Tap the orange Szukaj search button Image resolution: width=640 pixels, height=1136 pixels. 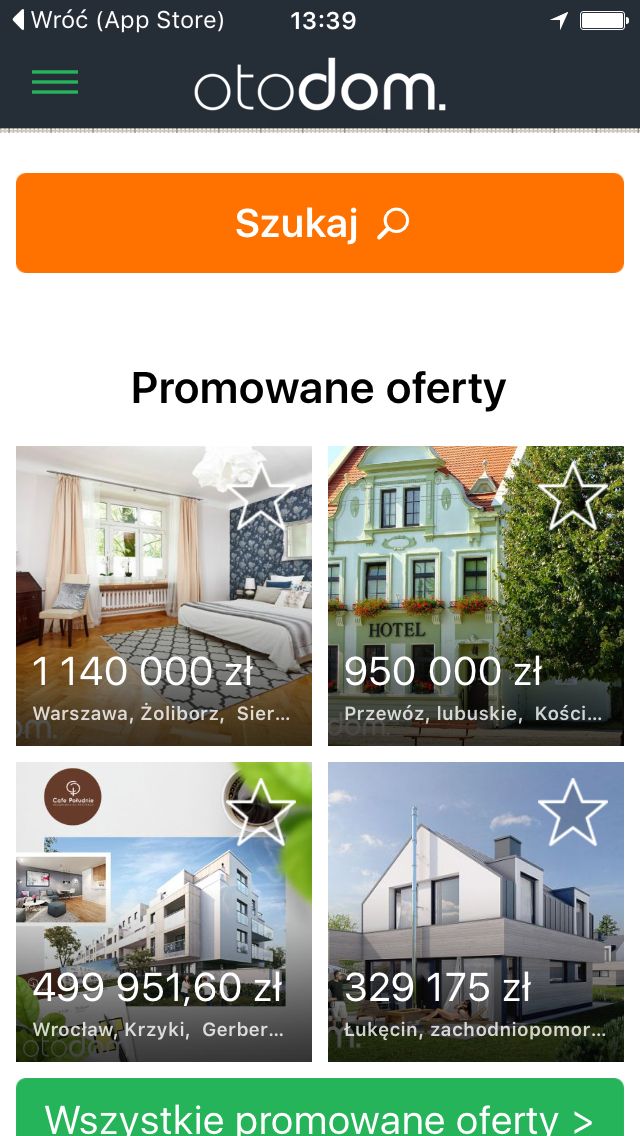(x=320, y=223)
